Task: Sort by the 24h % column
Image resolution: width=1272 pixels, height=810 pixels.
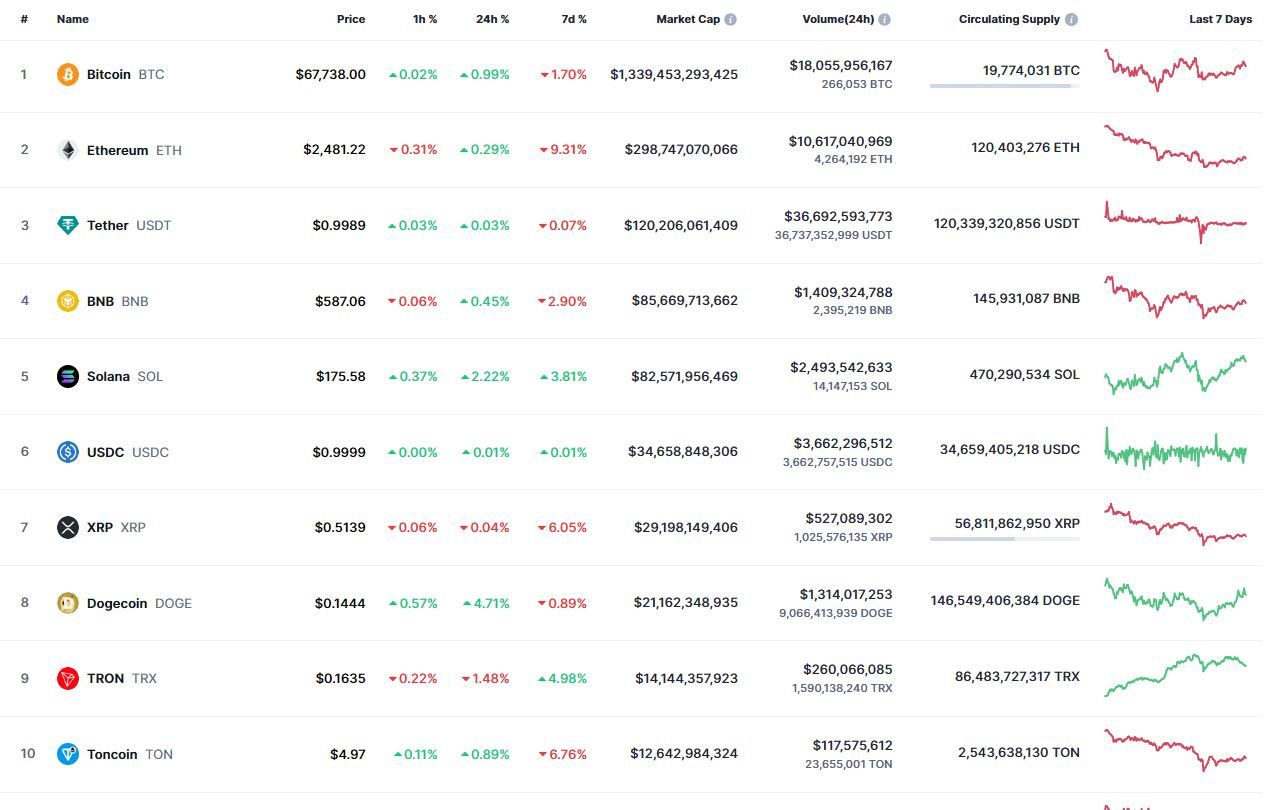Action: 492,19
